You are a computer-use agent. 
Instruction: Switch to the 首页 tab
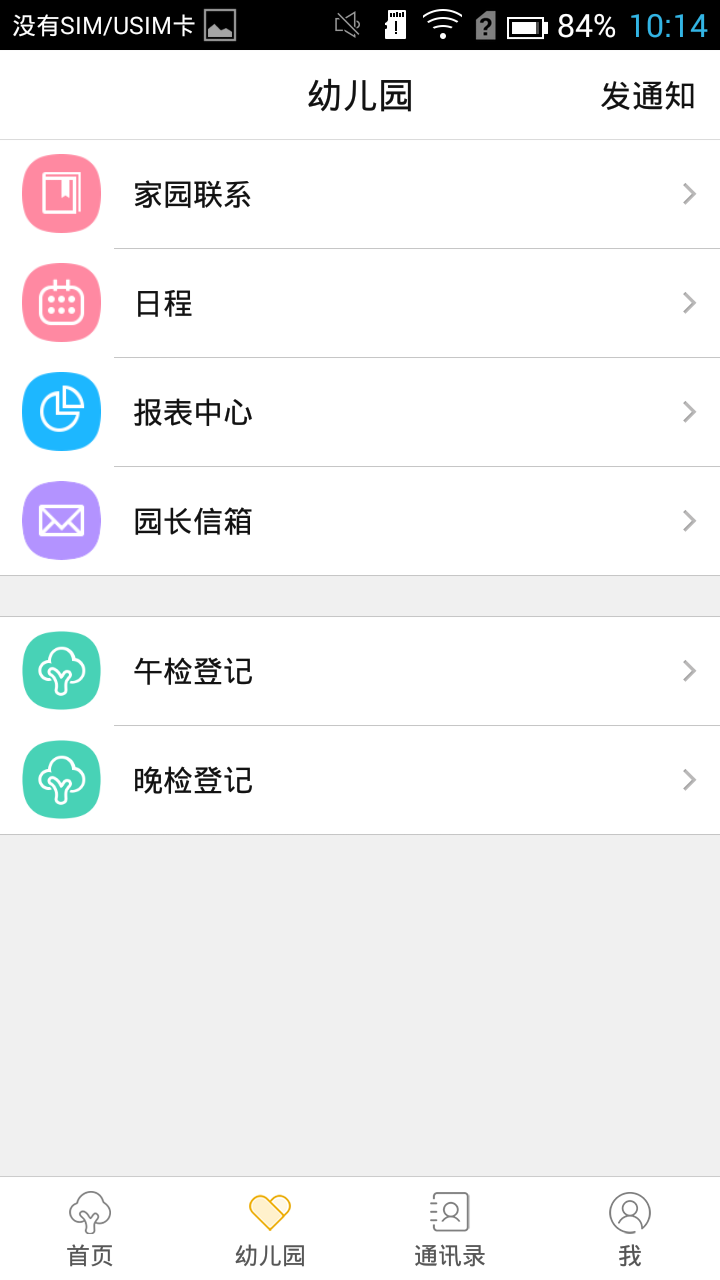tap(89, 1227)
